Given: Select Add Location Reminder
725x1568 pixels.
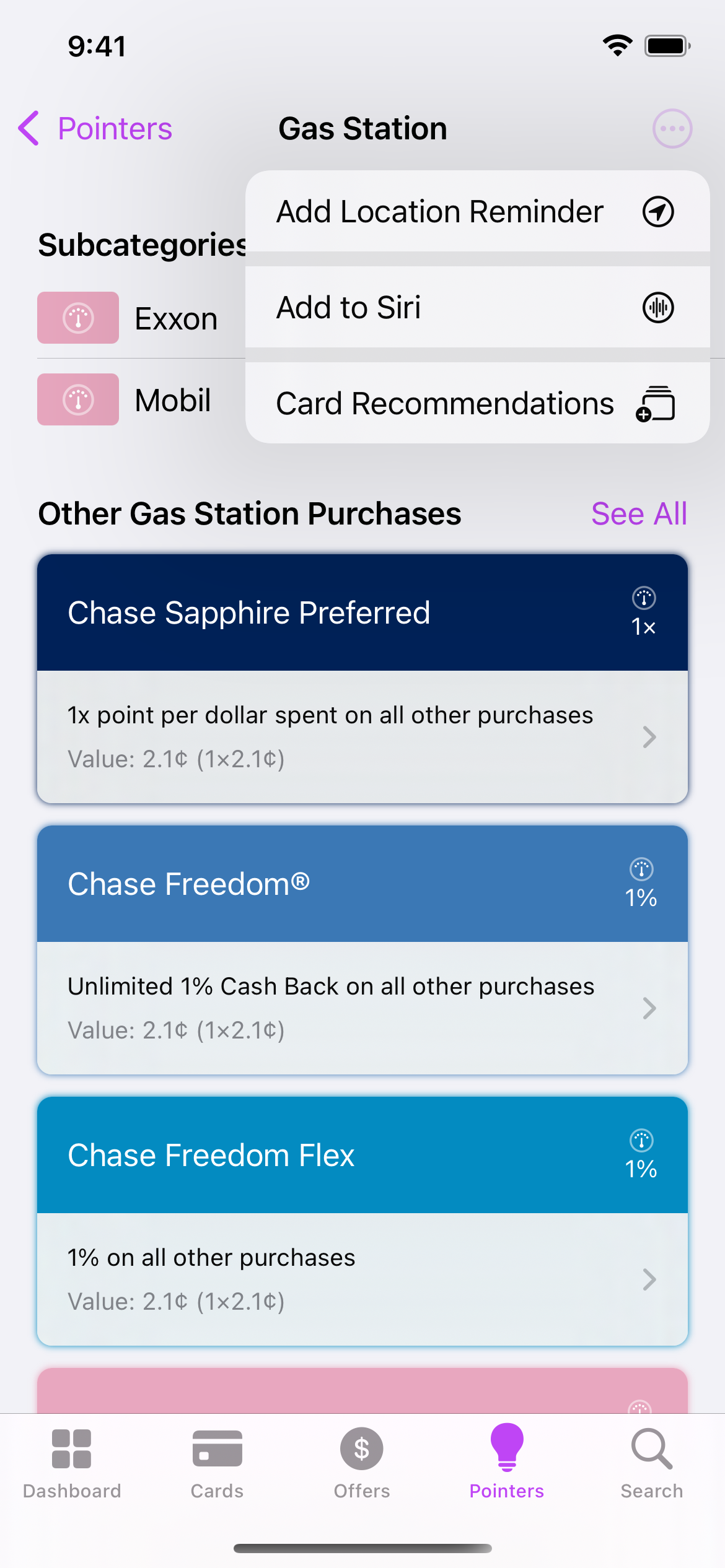Looking at the screenshot, I should (477, 211).
